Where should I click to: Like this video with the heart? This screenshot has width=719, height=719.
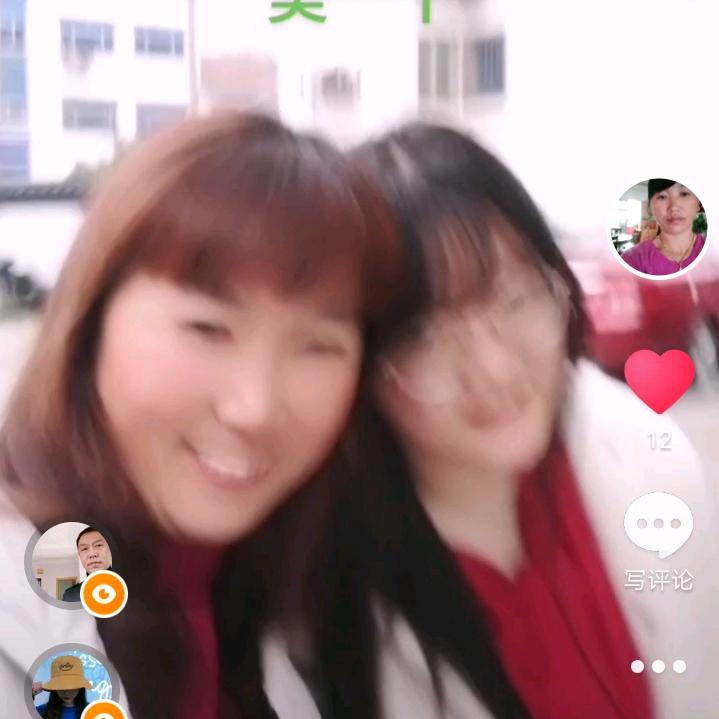pos(659,380)
